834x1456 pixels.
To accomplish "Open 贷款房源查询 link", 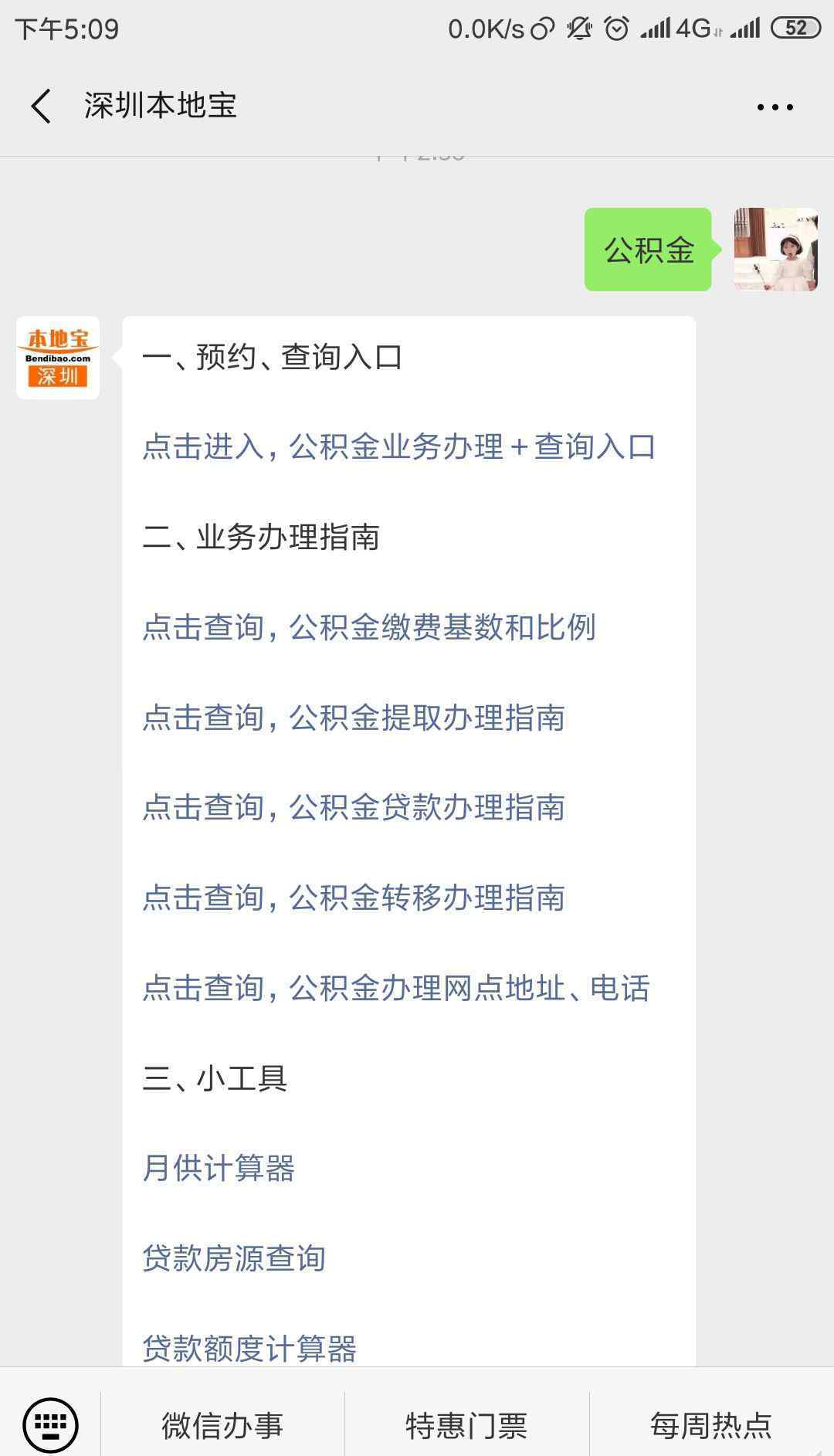I will click(x=234, y=1258).
